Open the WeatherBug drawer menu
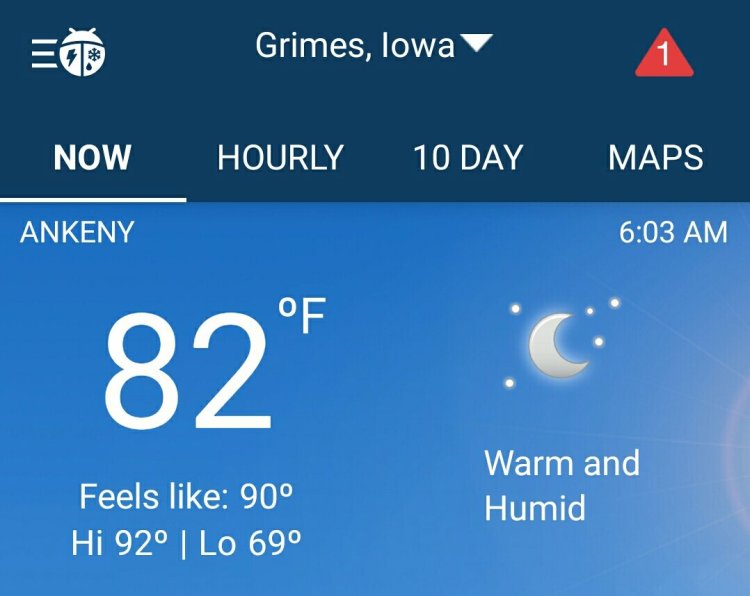 67,52
